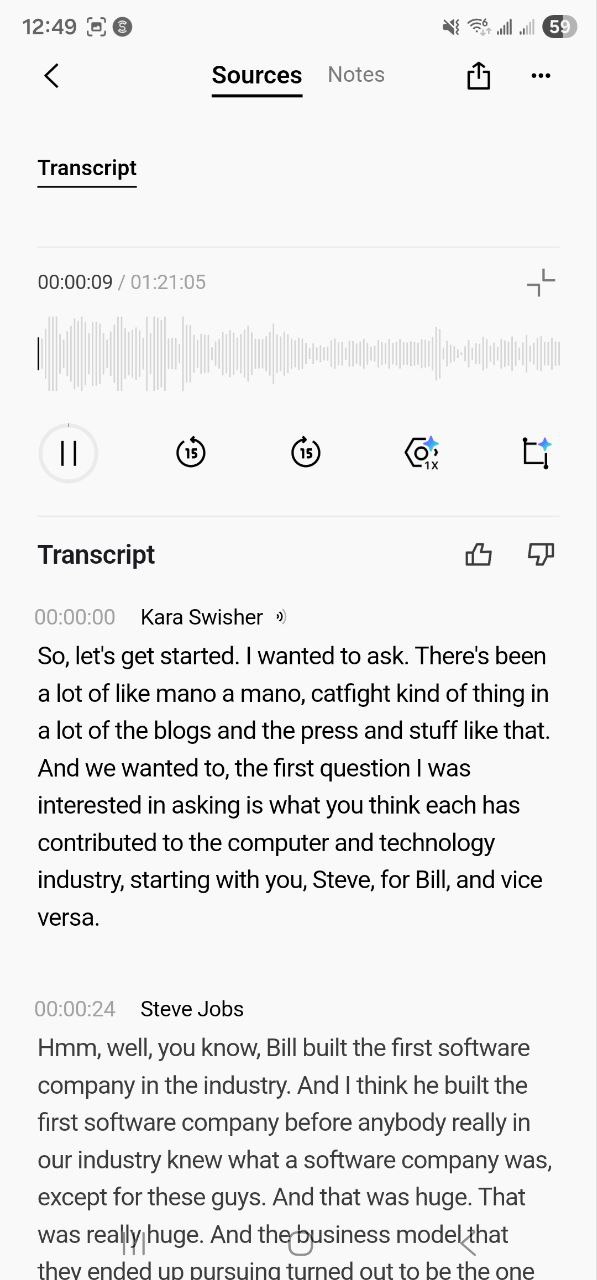The width and height of the screenshot is (597, 1280).
Task: Rewind the audio 15 seconds
Action: click(190, 452)
